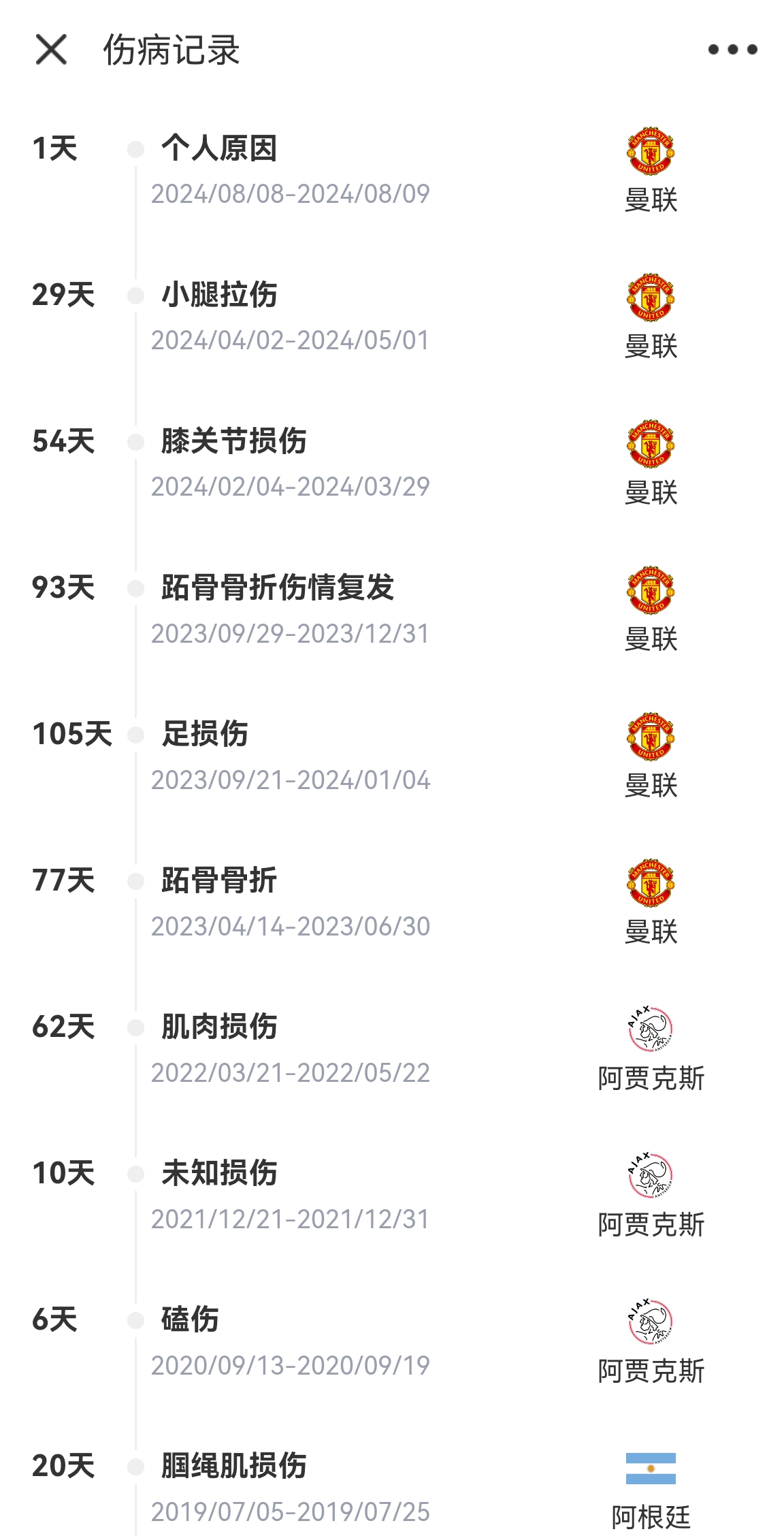The width and height of the screenshot is (784, 1536).
Task: Open the three-dot overflow menu
Action: (732, 50)
